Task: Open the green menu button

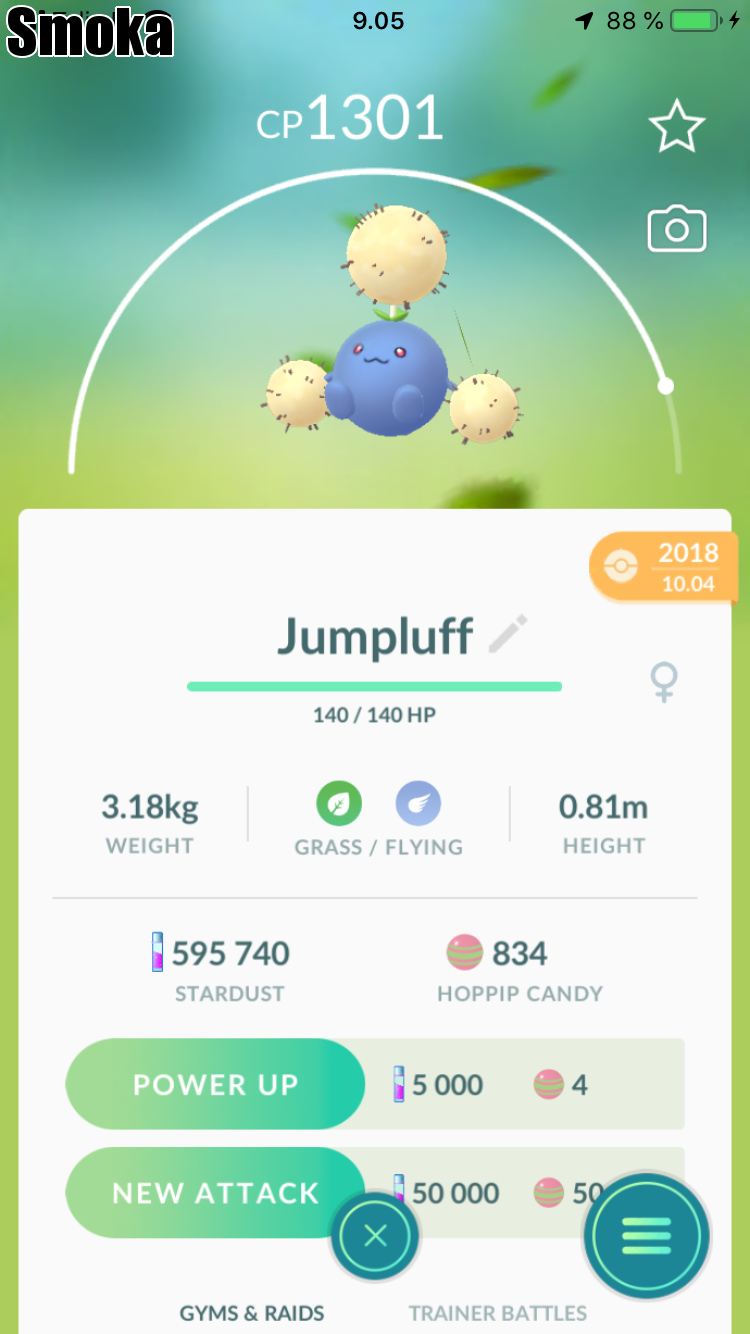Action: pos(646,1237)
